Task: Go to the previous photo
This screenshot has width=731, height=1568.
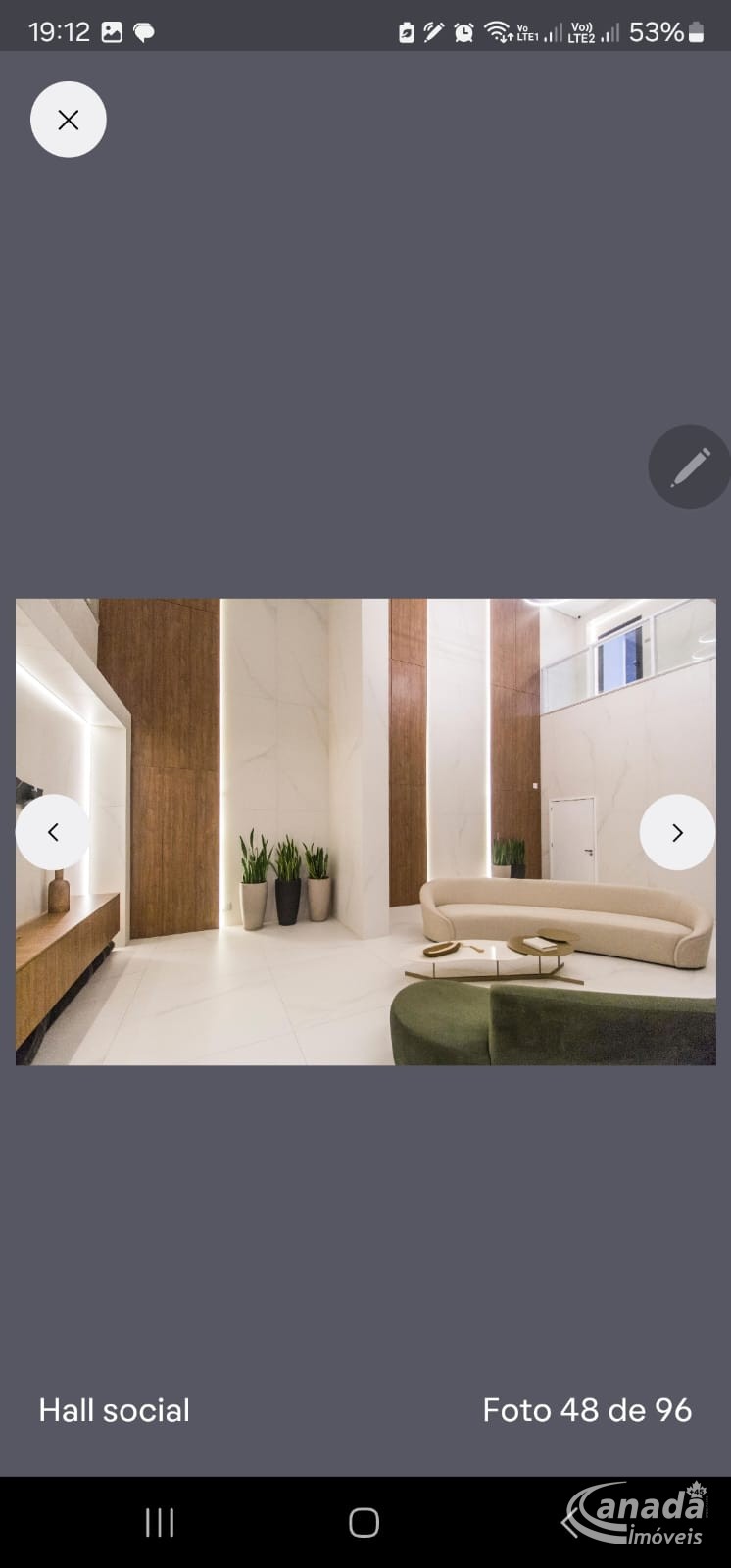Action: (x=53, y=832)
